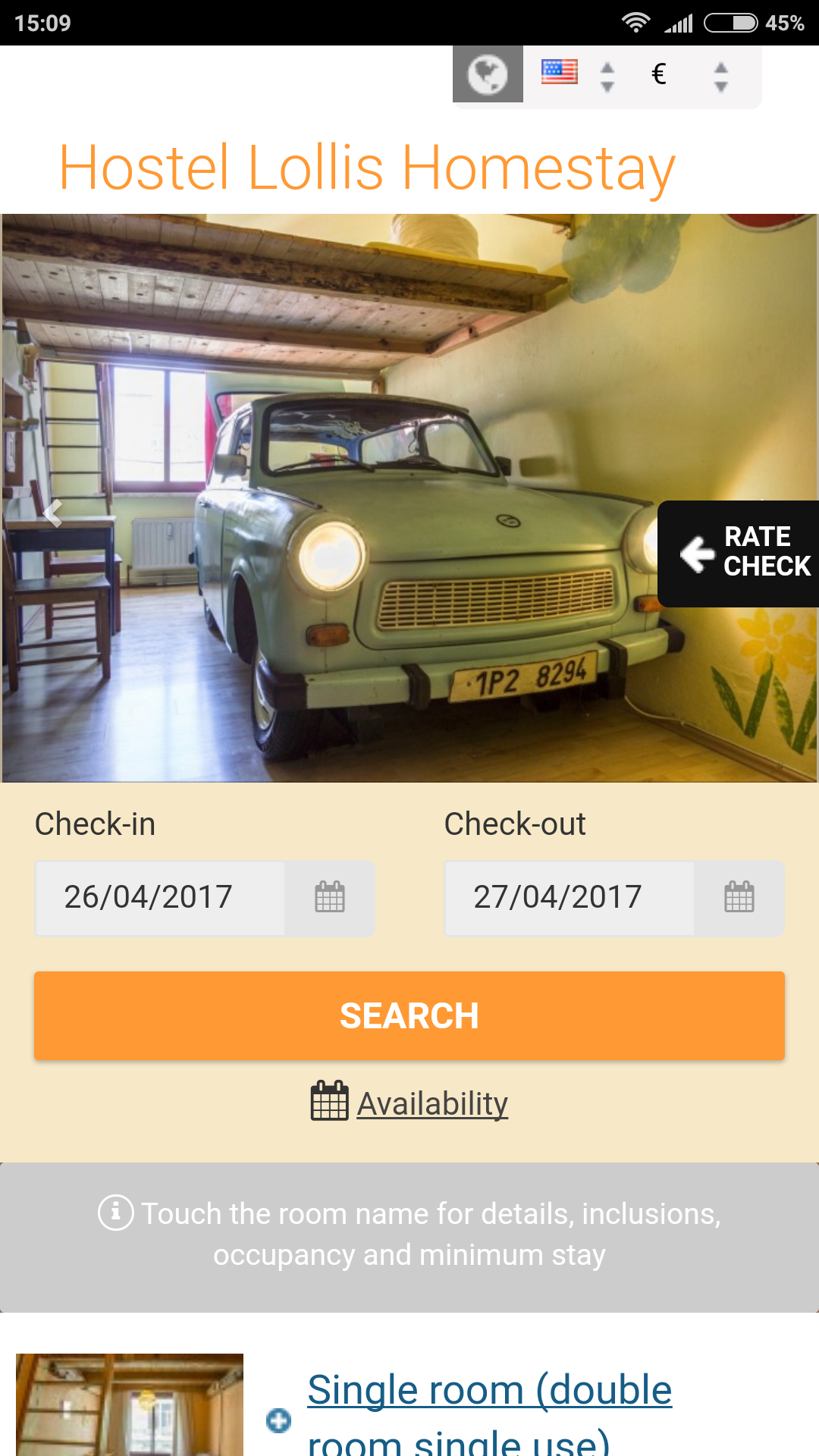Show the previous hostel photo
Viewport: 819px width, 1456px height.
52,513
